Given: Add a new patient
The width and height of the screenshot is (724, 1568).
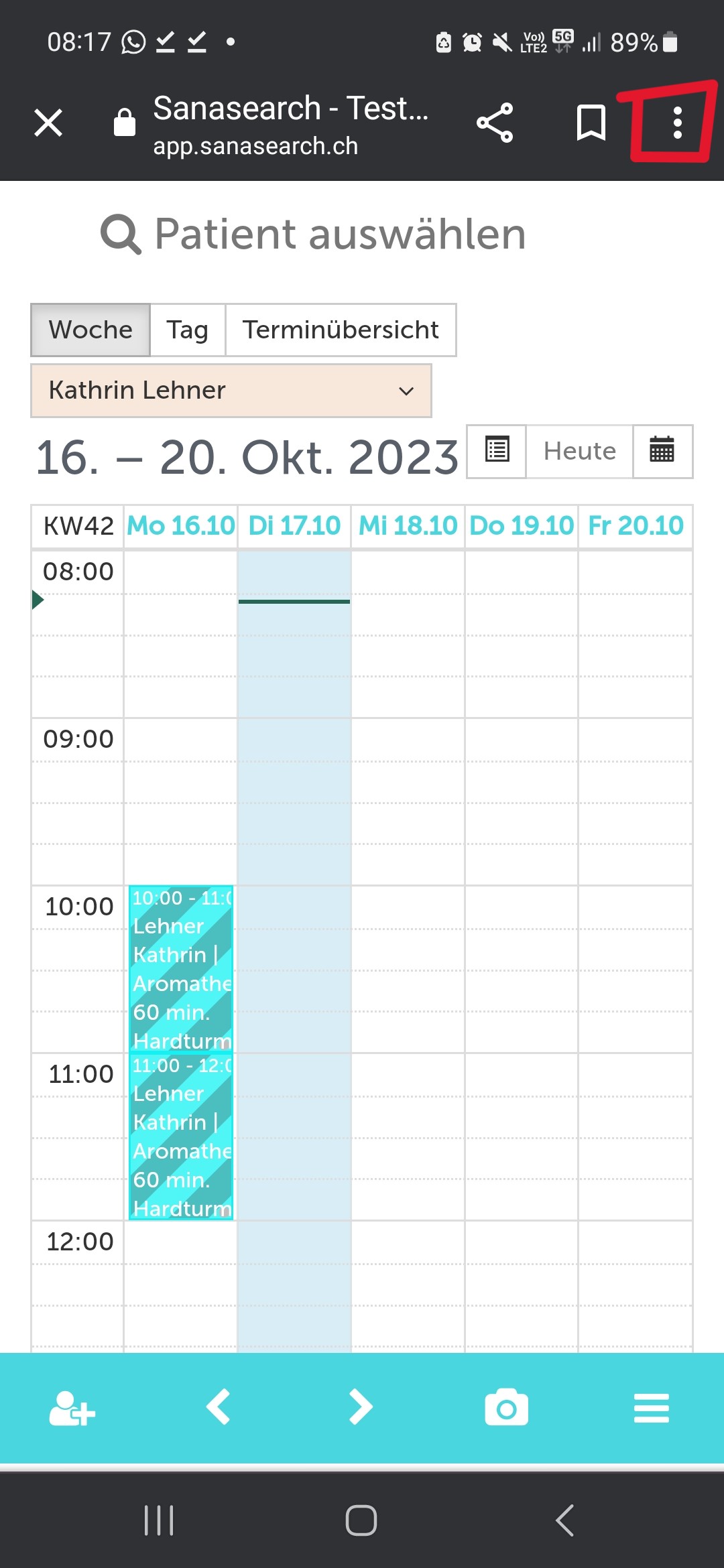Looking at the screenshot, I should (x=72, y=1408).
